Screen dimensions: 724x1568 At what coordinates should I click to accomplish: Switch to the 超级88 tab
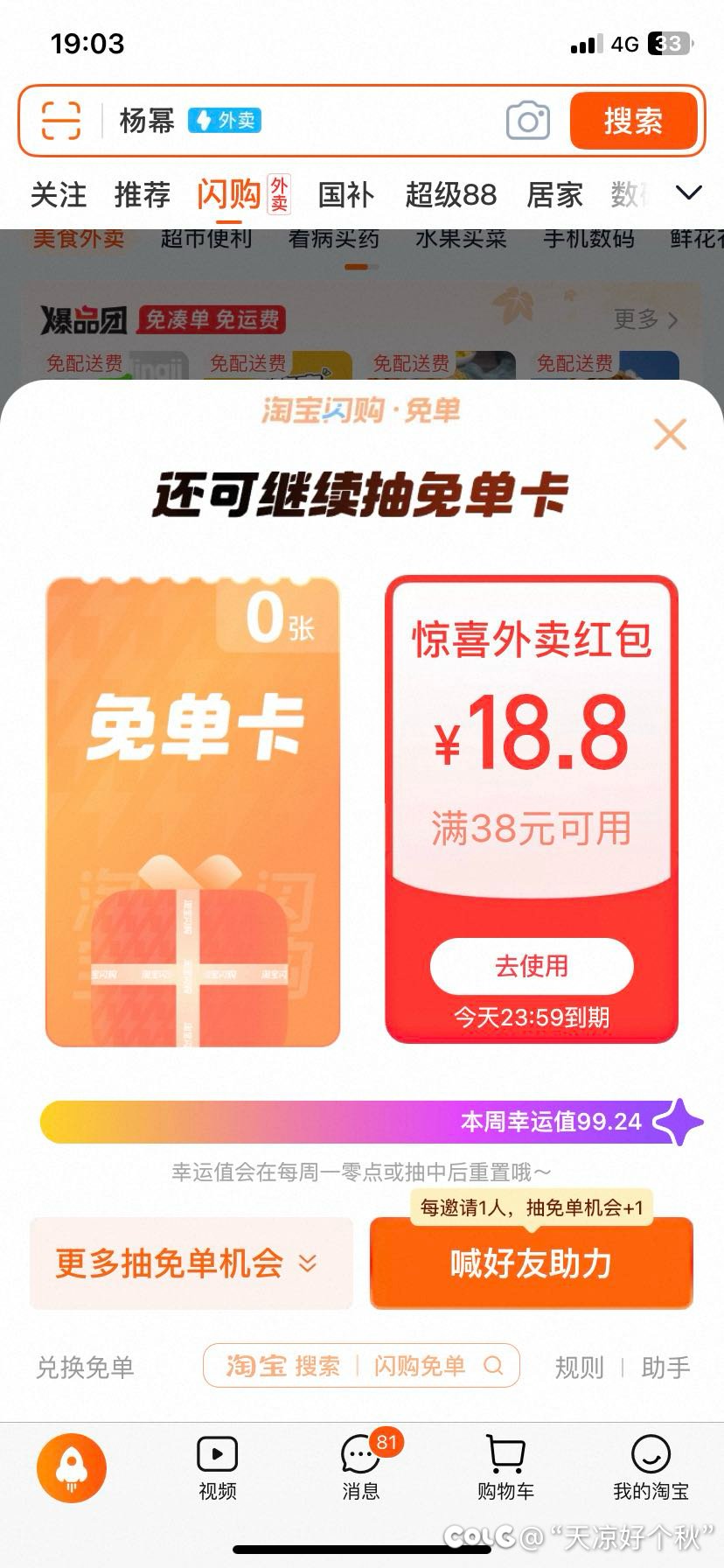pos(450,194)
